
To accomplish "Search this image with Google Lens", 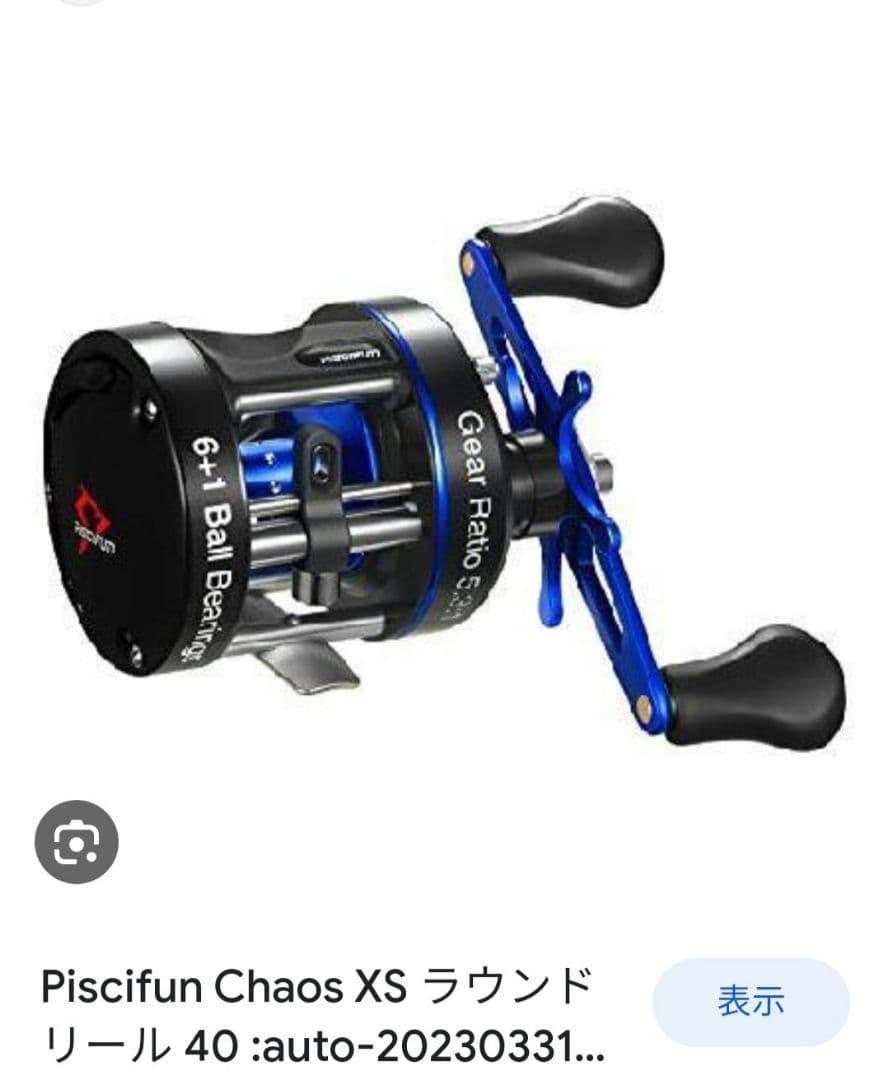I will (76, 841).
